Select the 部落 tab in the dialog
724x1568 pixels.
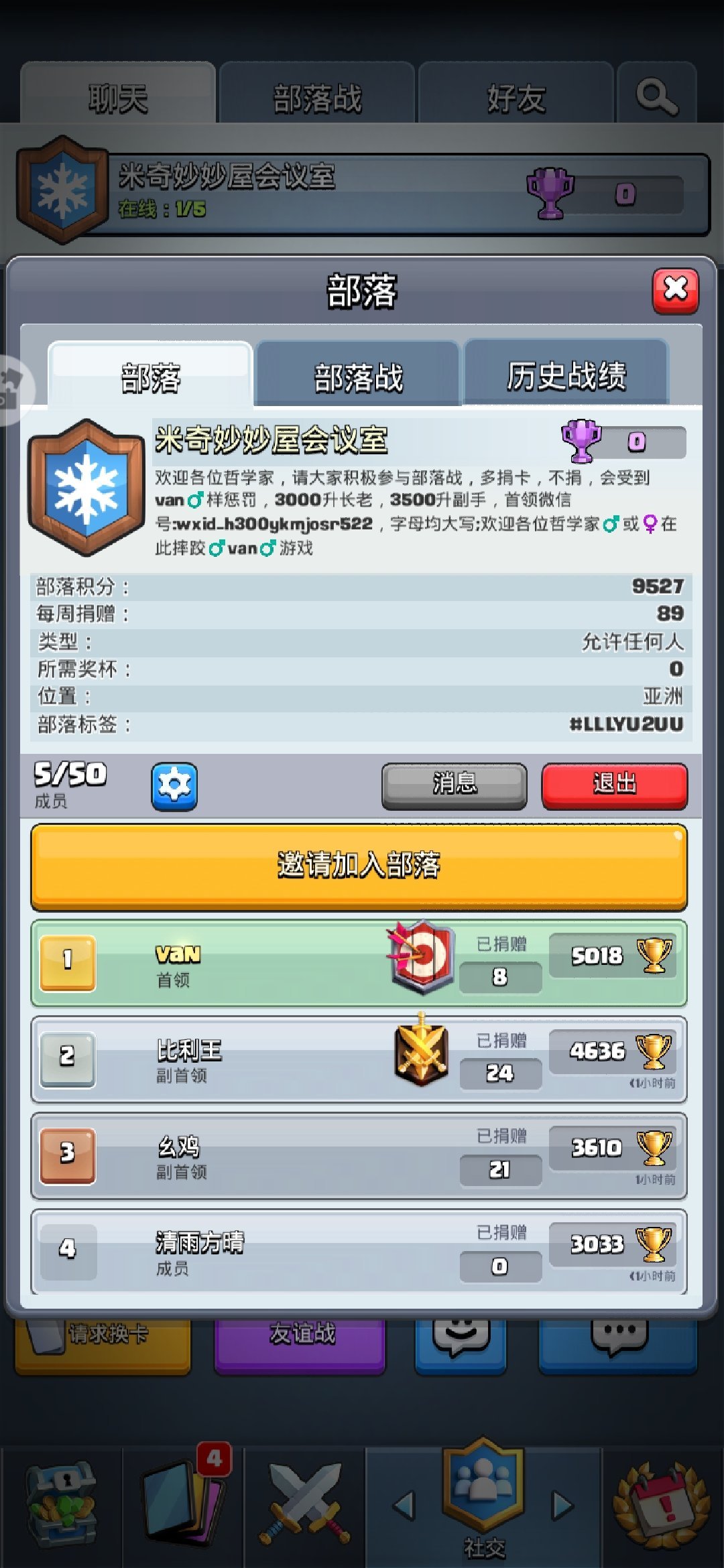pos(150,377)
